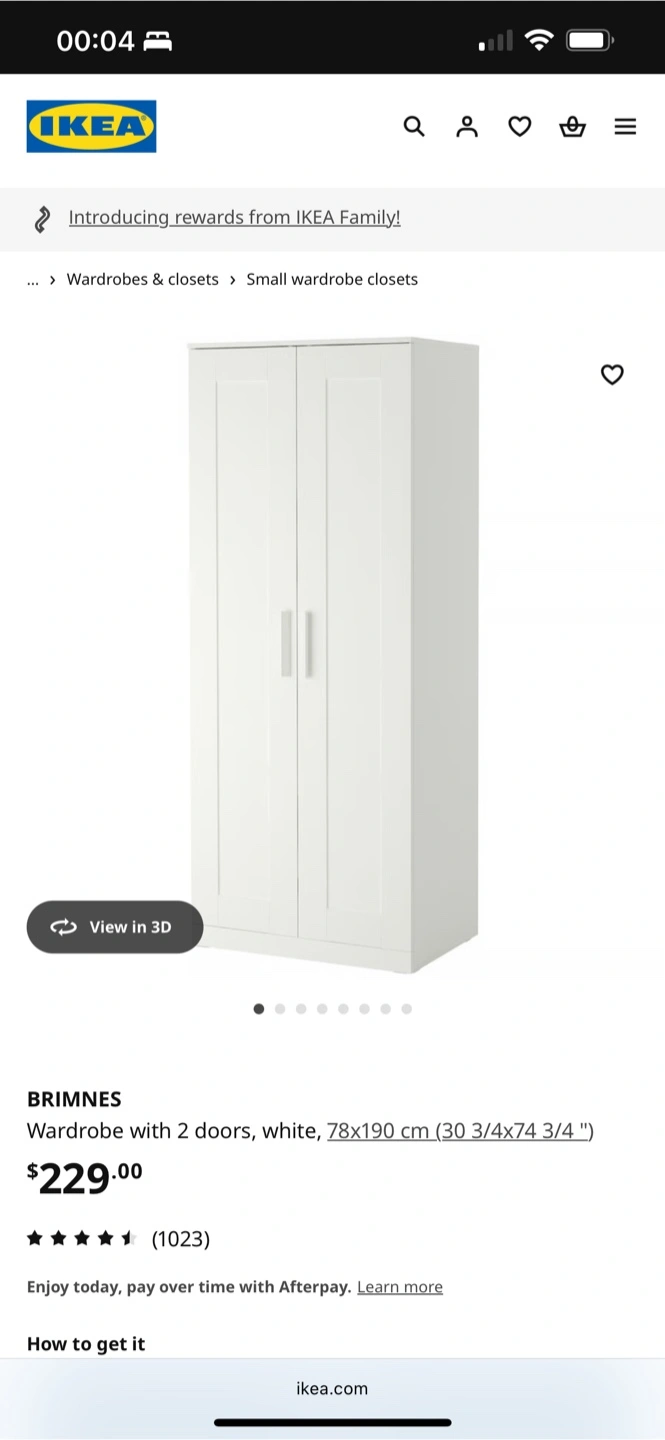
Task: Launch View in 3D
Action: point(115,927)
